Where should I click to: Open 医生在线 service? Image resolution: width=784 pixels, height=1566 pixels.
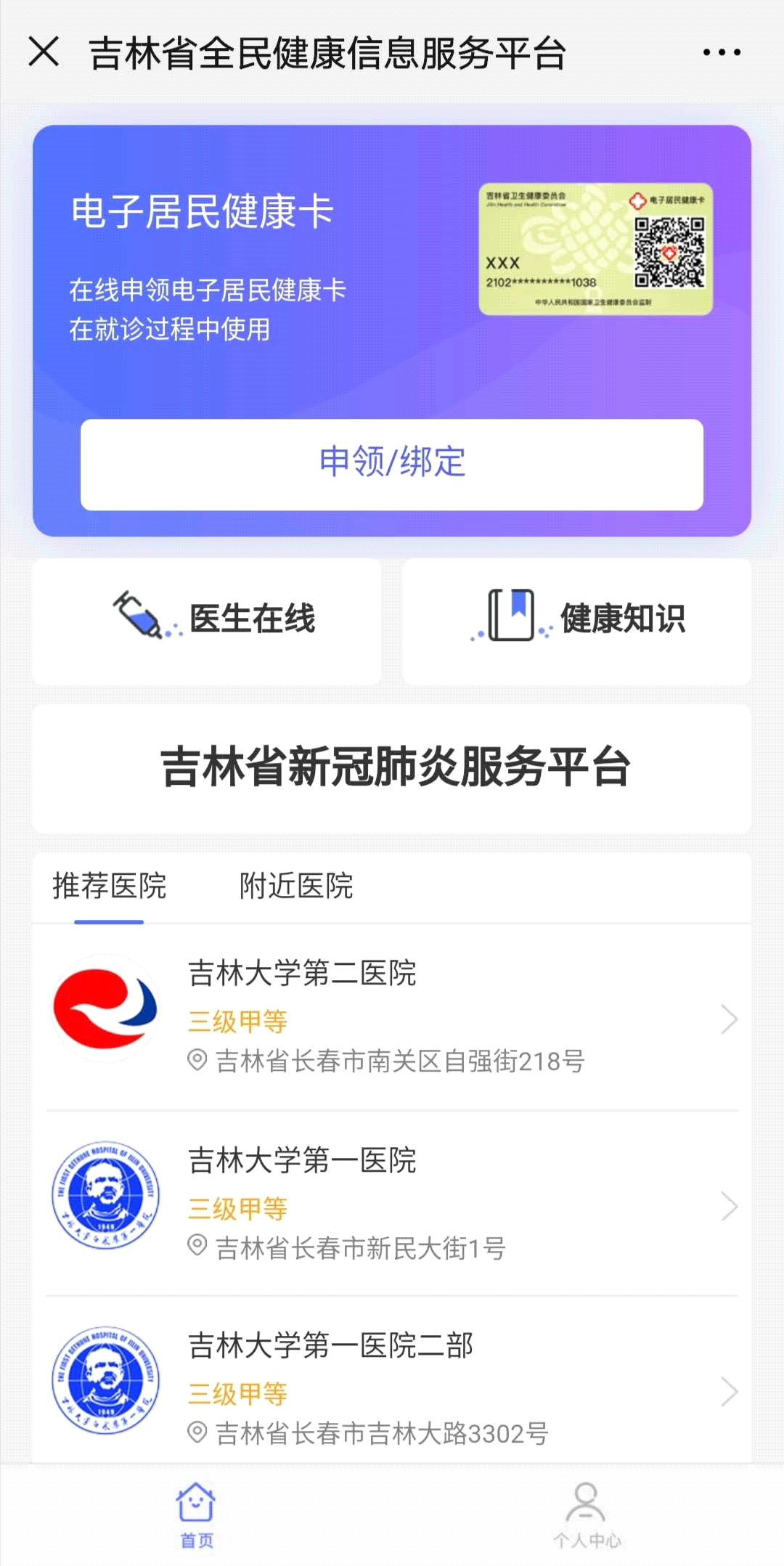tap(207, 621)
